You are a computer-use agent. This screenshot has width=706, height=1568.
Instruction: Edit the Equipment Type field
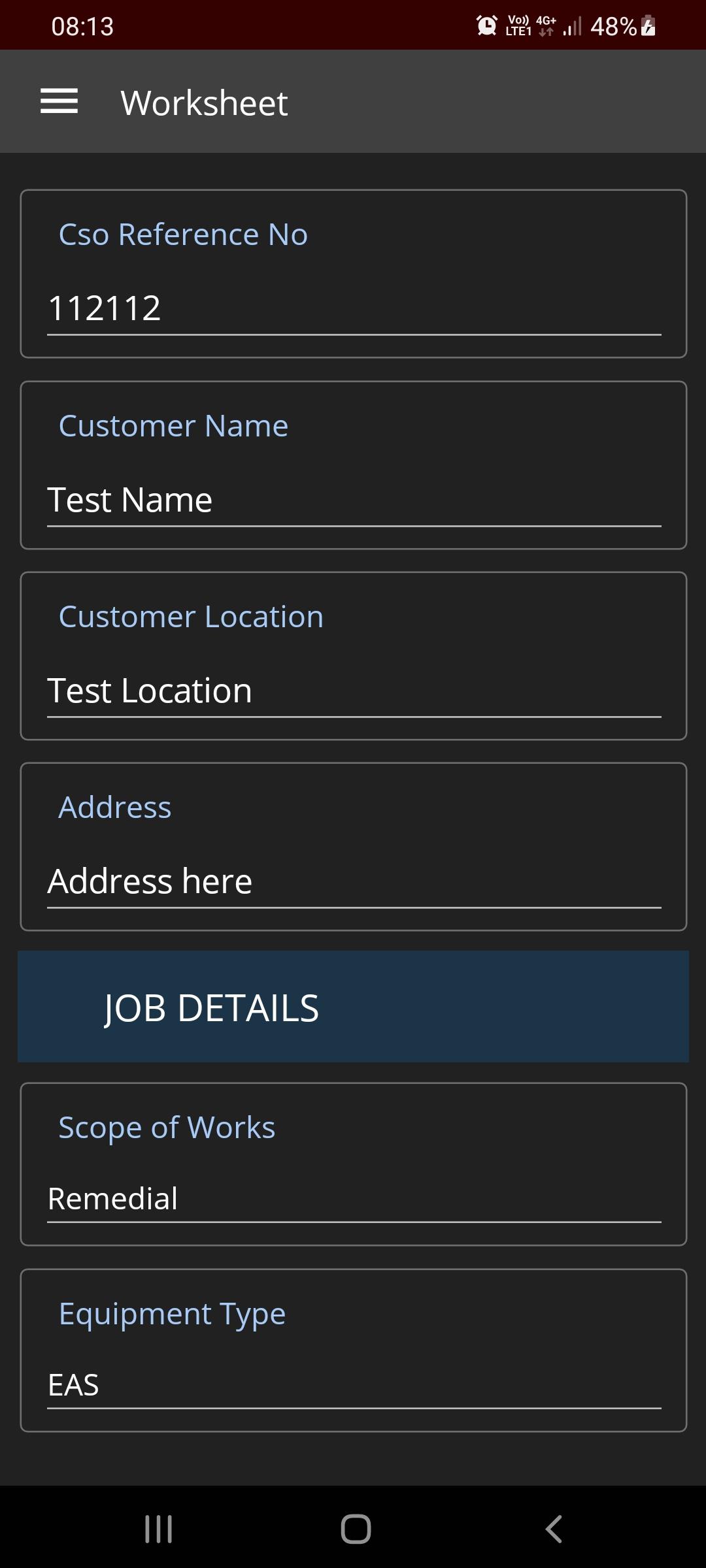[x=354, y=1385]
